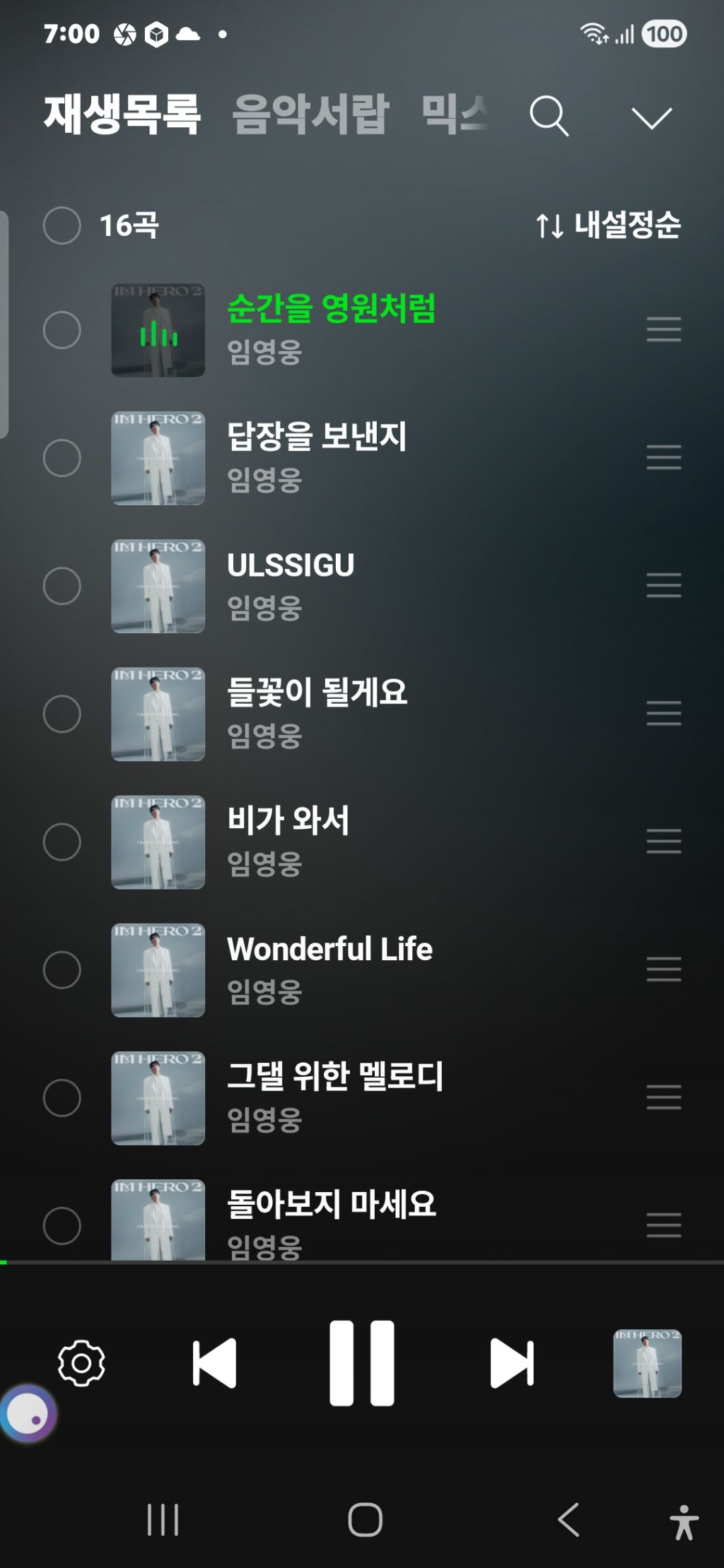Play Wonderful Life by 임영웅

click(329, 949)
